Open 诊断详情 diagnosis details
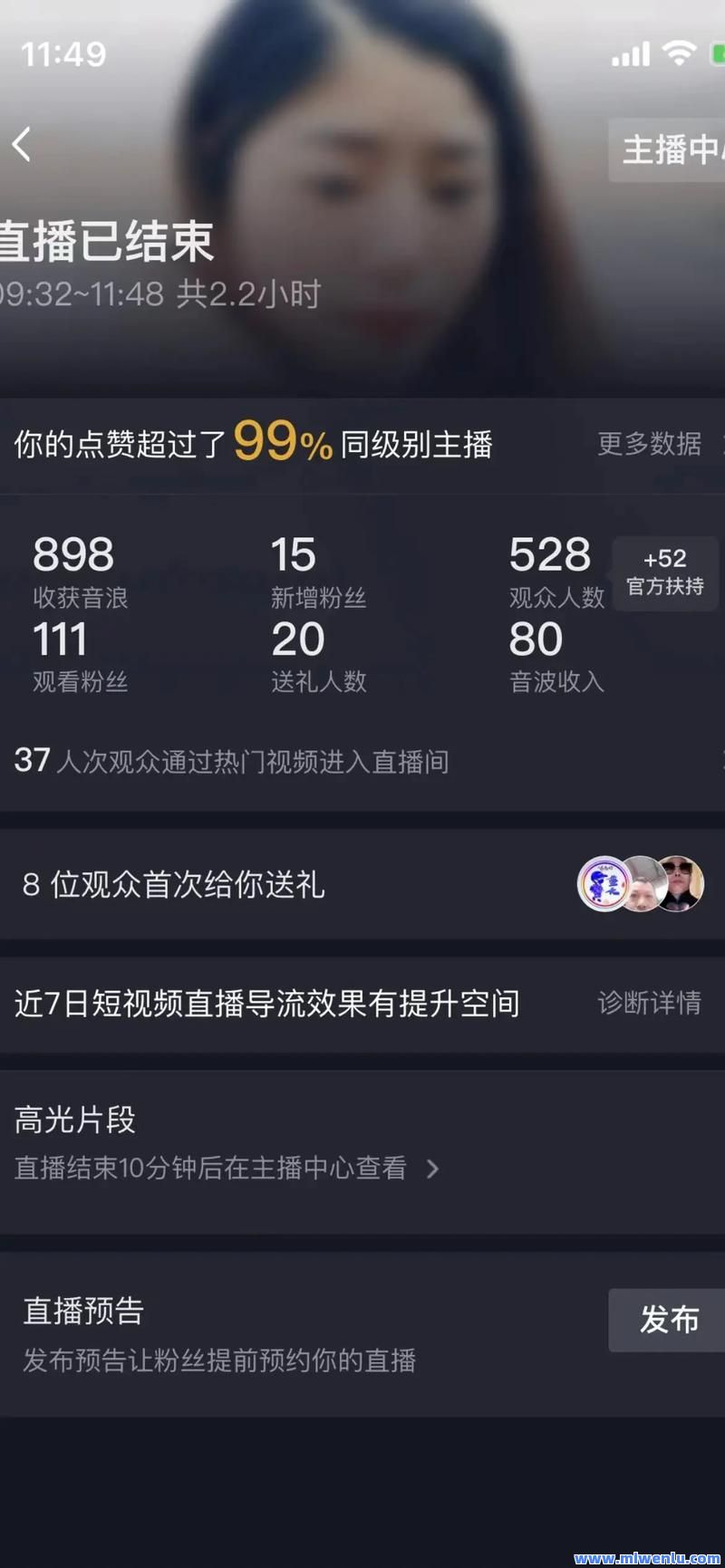Image resolution: width=725 pixels, height=1568 pixels. [x=649, y=1003]
